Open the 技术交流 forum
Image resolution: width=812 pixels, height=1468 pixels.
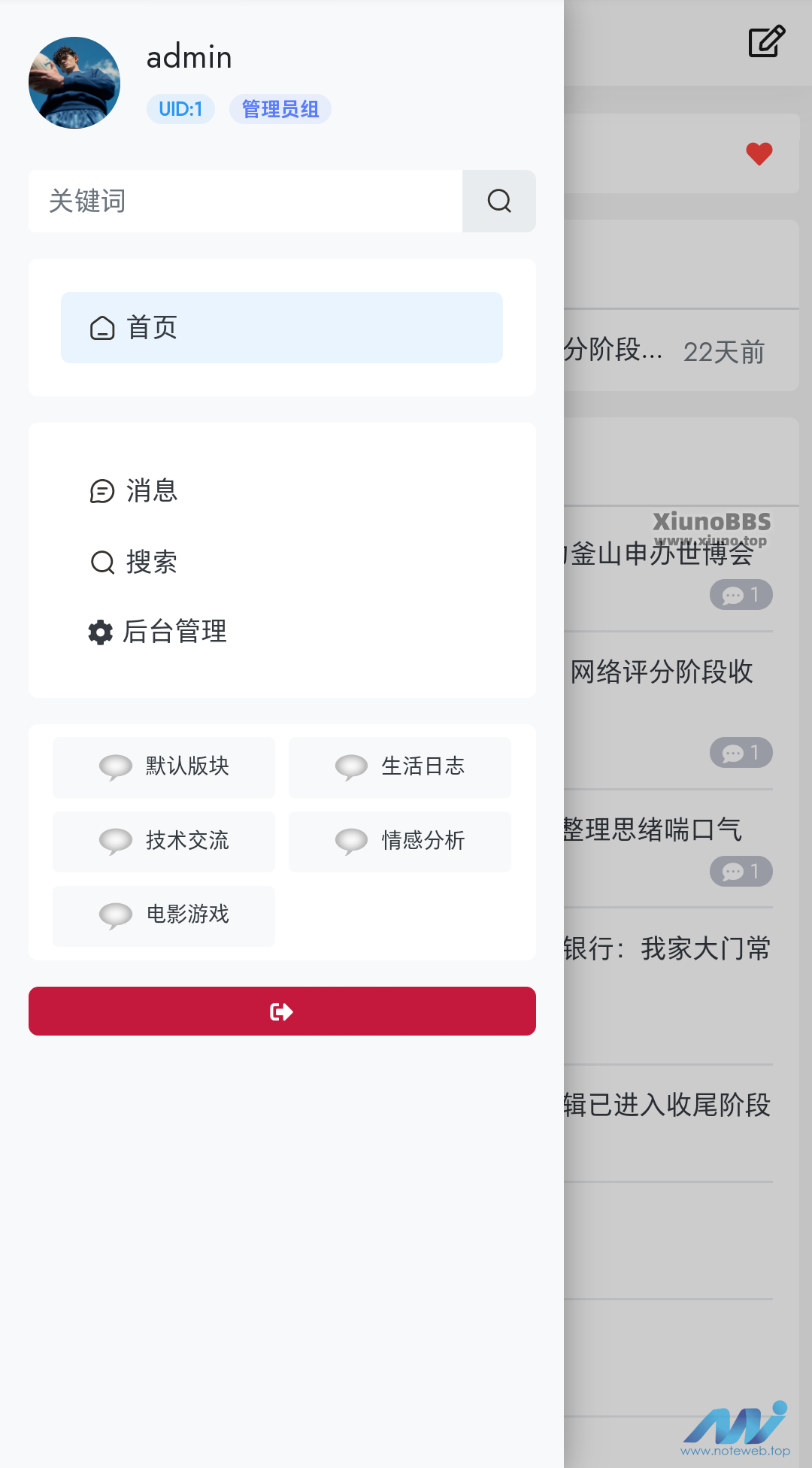click(164, 842)
